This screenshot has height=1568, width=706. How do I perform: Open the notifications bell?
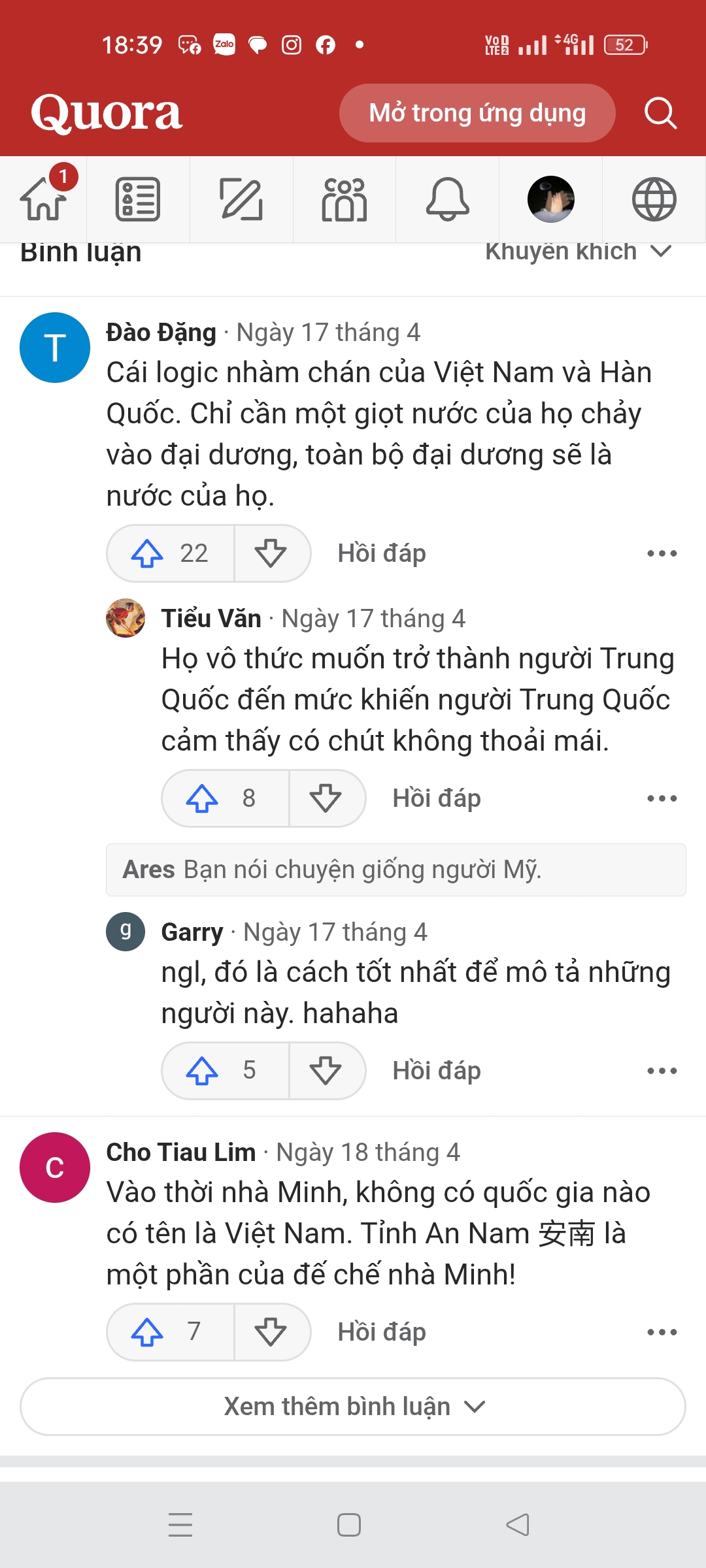[x=448, y=199]
